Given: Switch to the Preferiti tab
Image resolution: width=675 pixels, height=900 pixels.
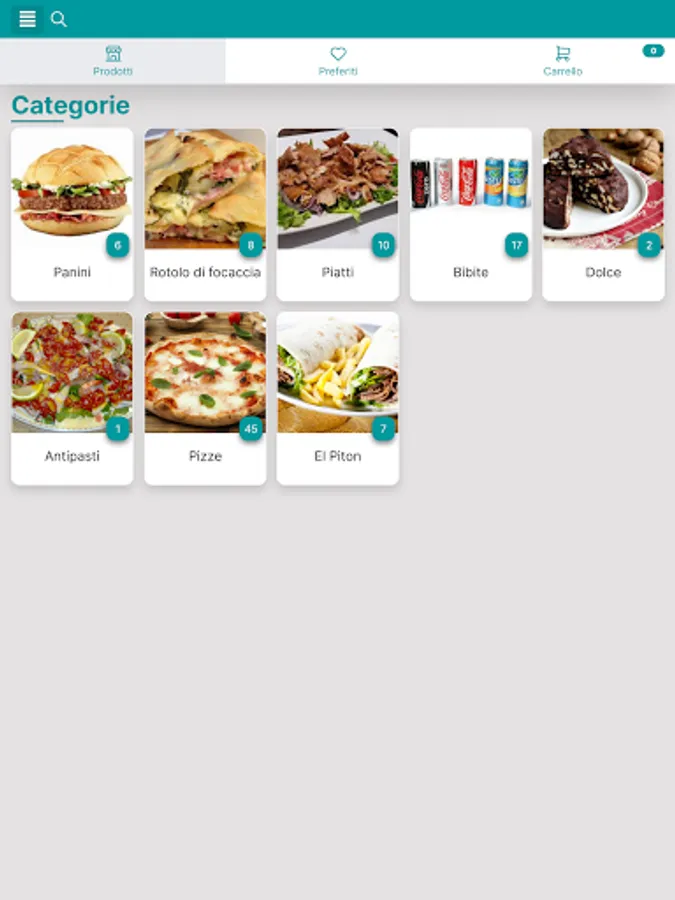Looking at the screenshot, I should pyautogui.click(x=338, y=61).
